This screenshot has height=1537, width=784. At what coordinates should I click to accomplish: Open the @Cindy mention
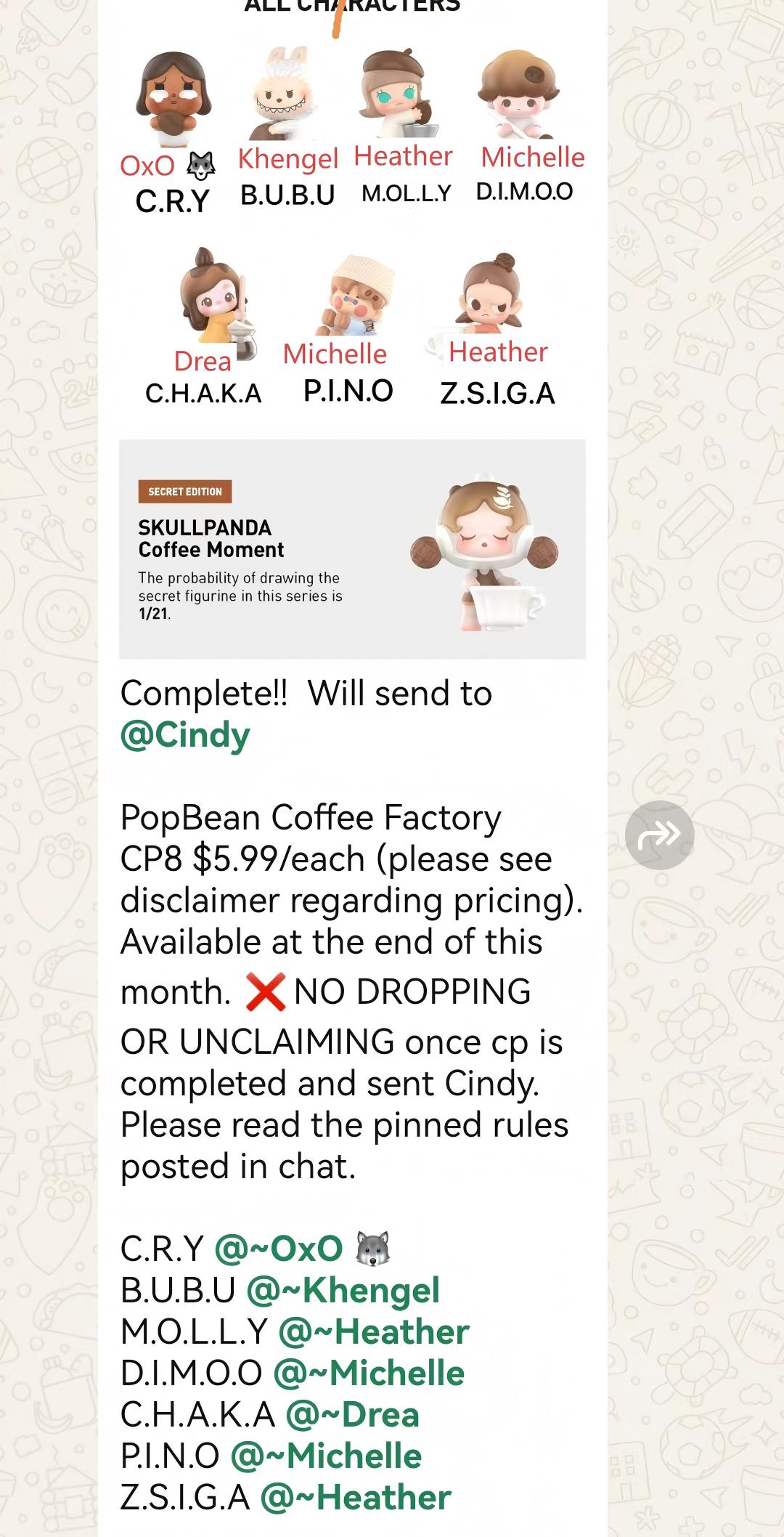pos(185,734)
